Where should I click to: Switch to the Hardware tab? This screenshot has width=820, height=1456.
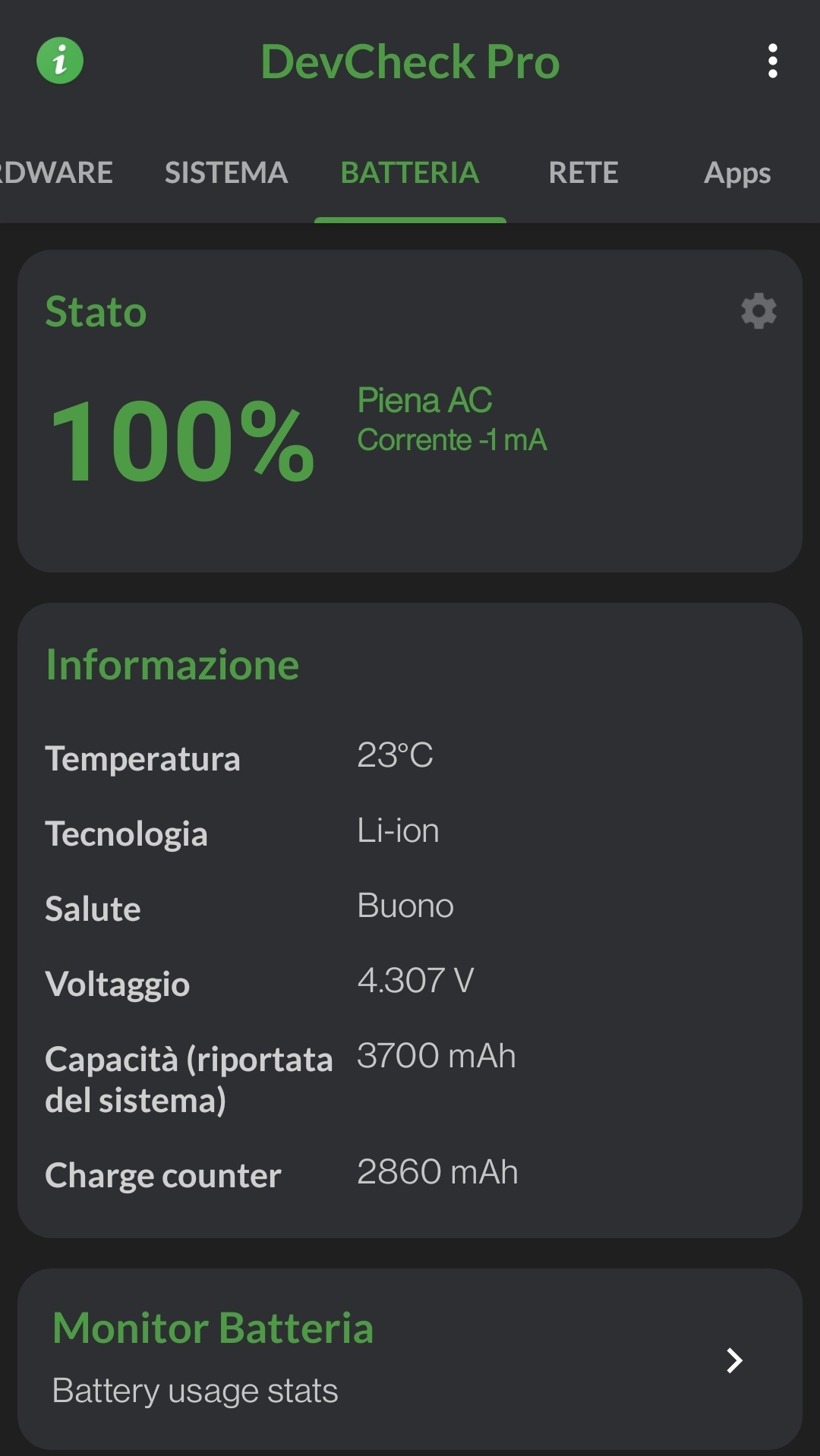point(56,173)
